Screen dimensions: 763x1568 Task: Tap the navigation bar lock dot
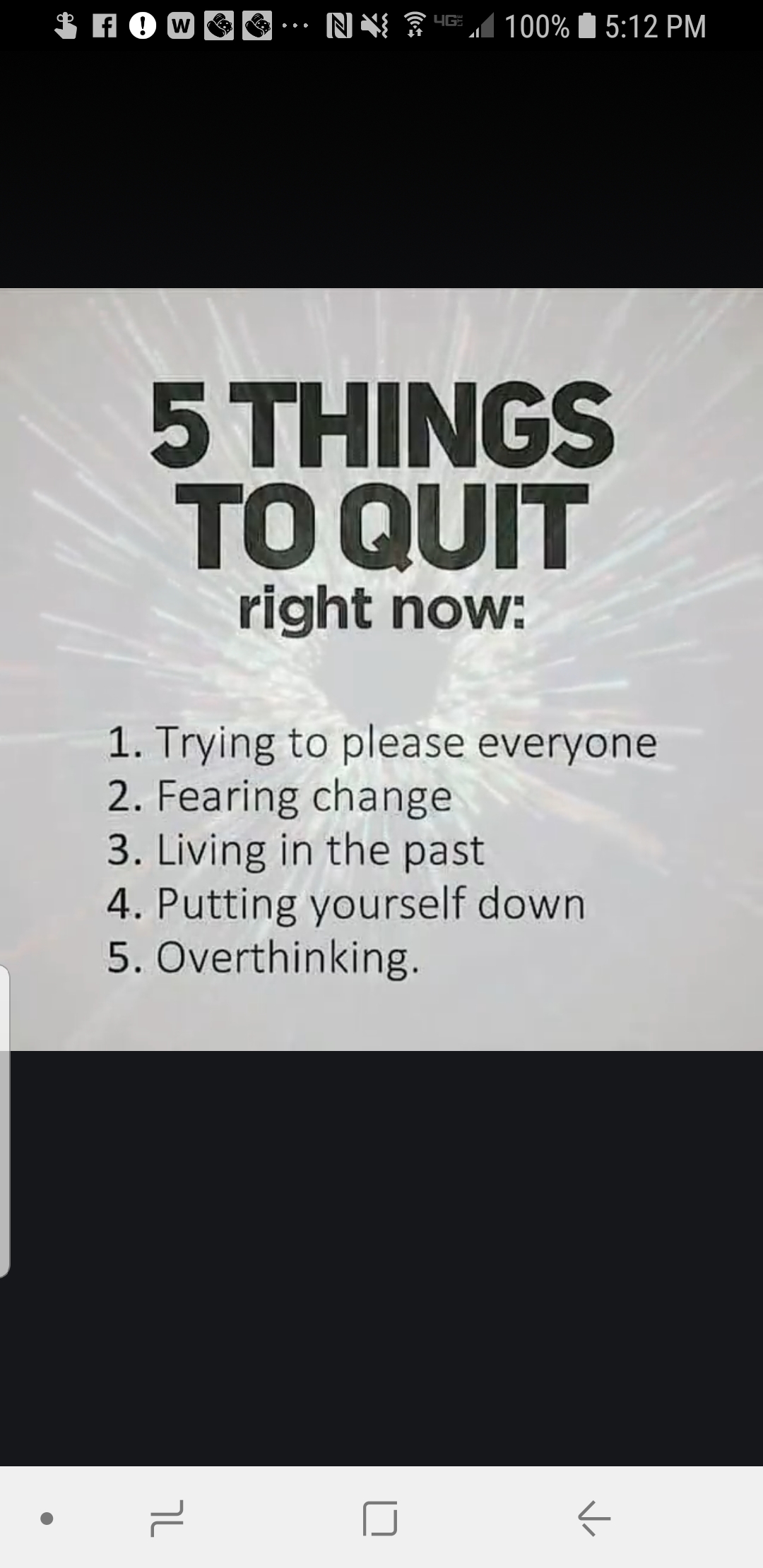(47, 1518)
